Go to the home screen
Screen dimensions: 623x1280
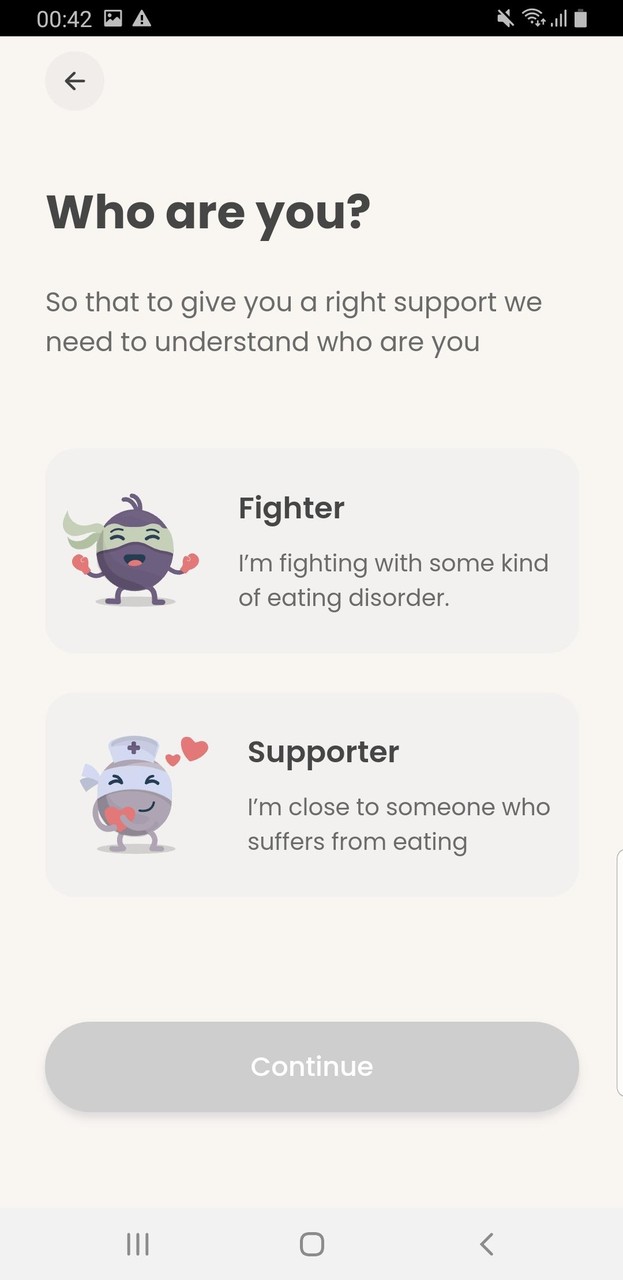(312, 1243)
